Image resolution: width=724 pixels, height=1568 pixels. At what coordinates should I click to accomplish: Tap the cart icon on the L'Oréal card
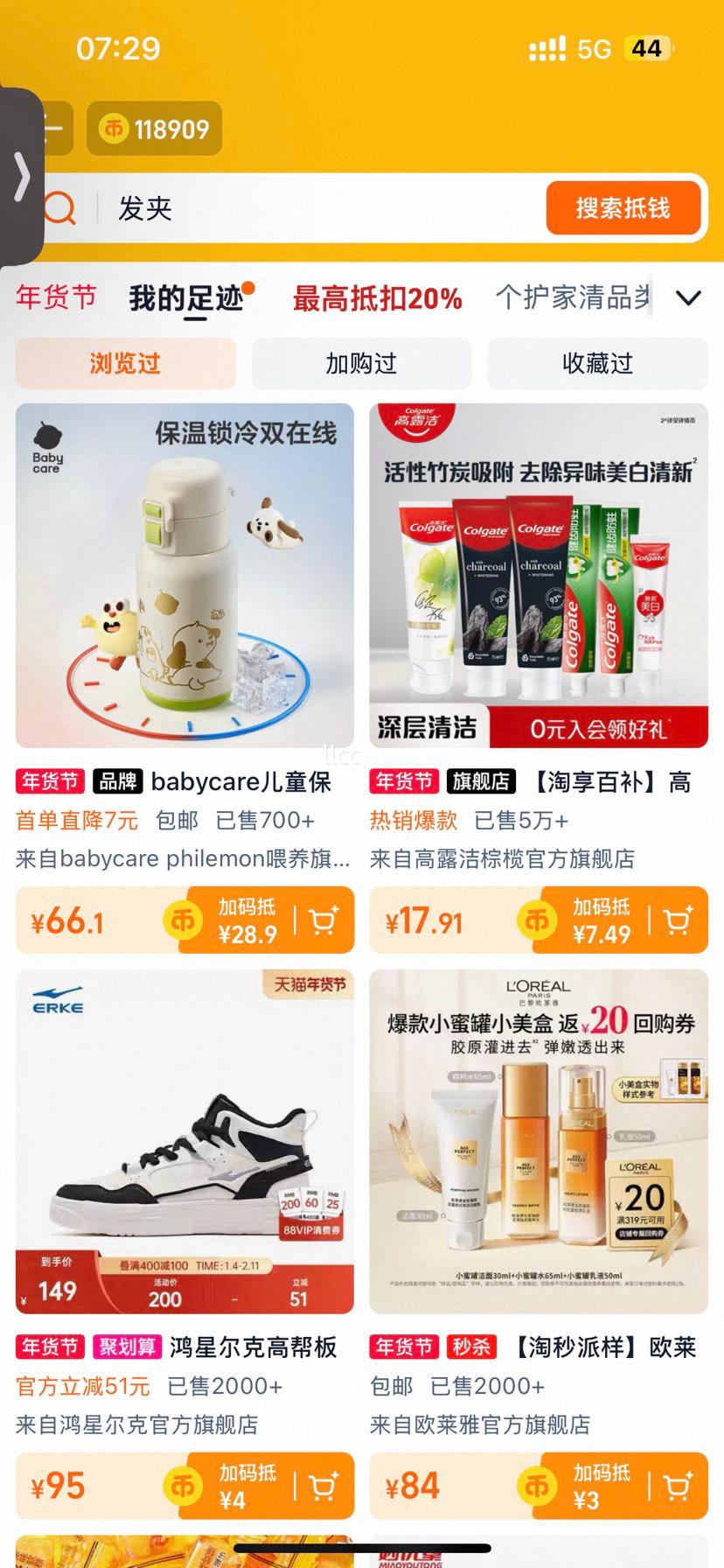pos(675,1486)
